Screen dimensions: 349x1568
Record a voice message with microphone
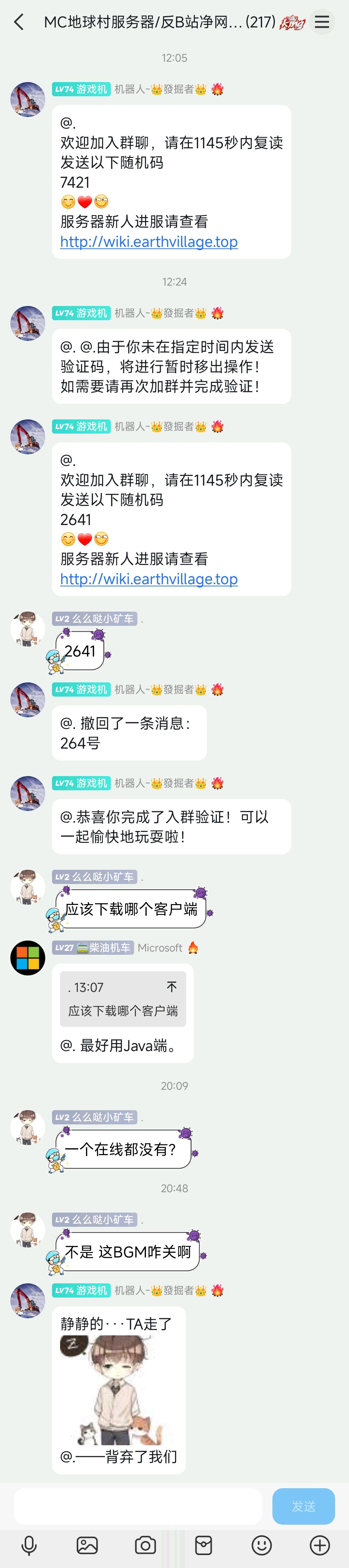click(29, 1545)
